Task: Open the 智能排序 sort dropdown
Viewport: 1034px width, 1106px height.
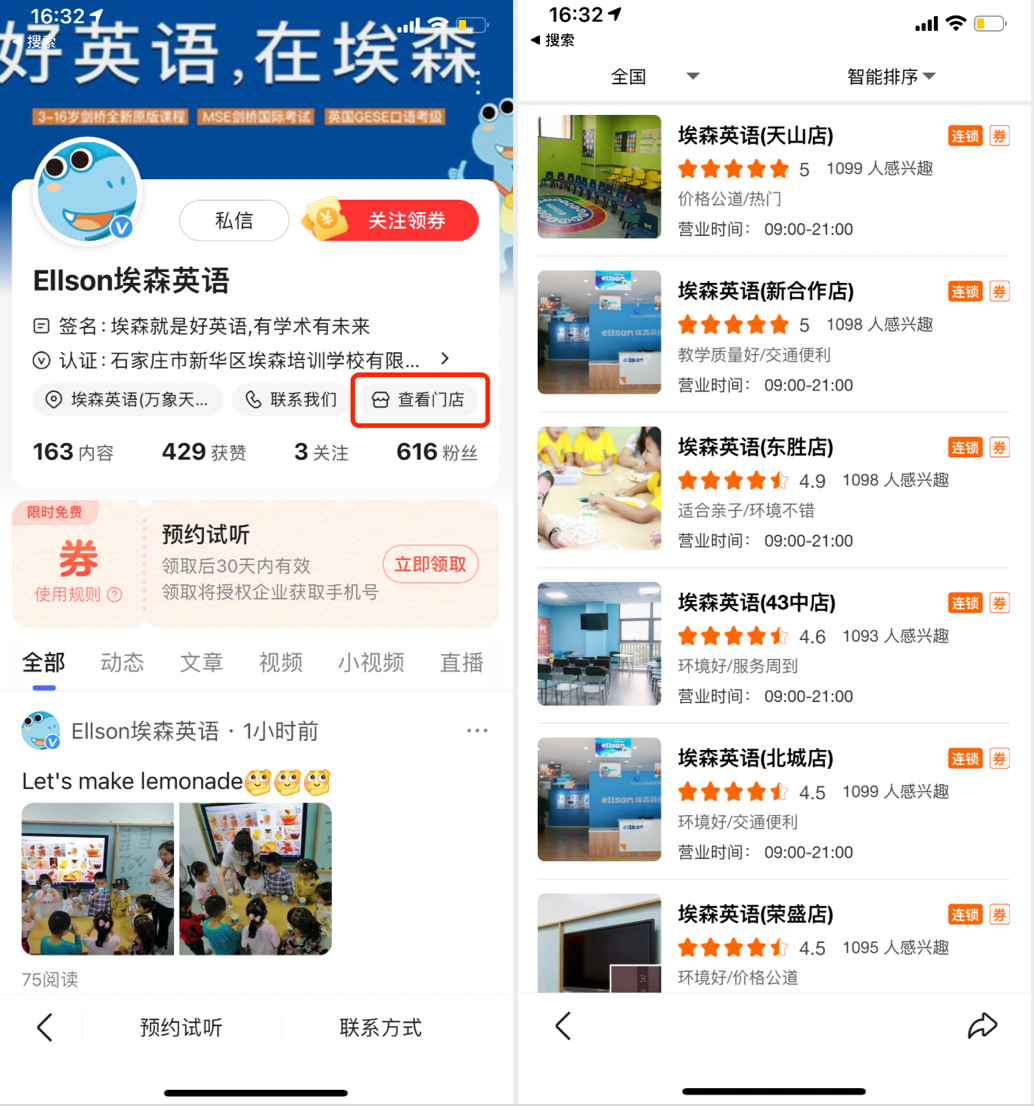Action: click(890, 77)
